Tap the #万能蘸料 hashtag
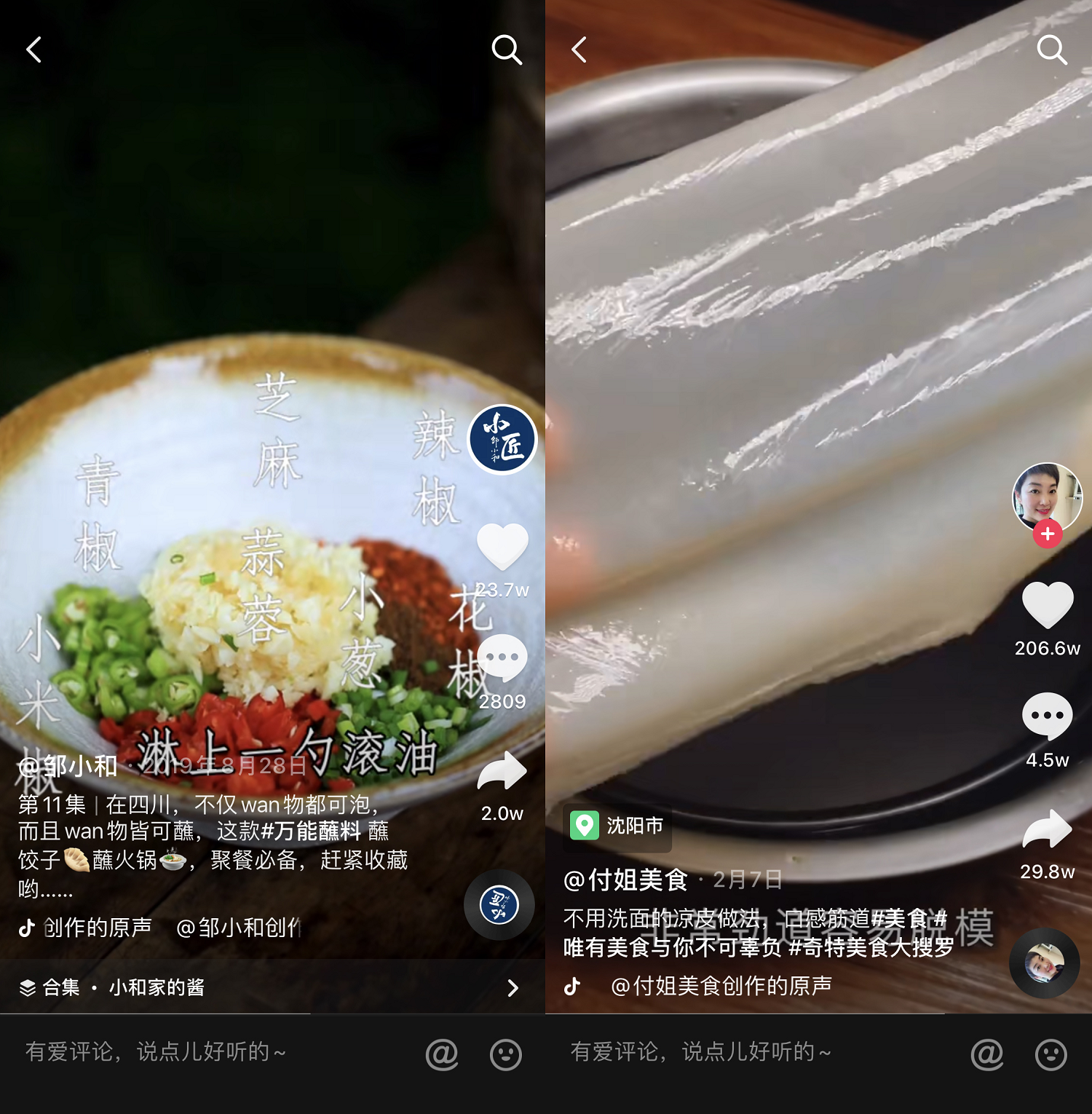 tap(311, 831)
